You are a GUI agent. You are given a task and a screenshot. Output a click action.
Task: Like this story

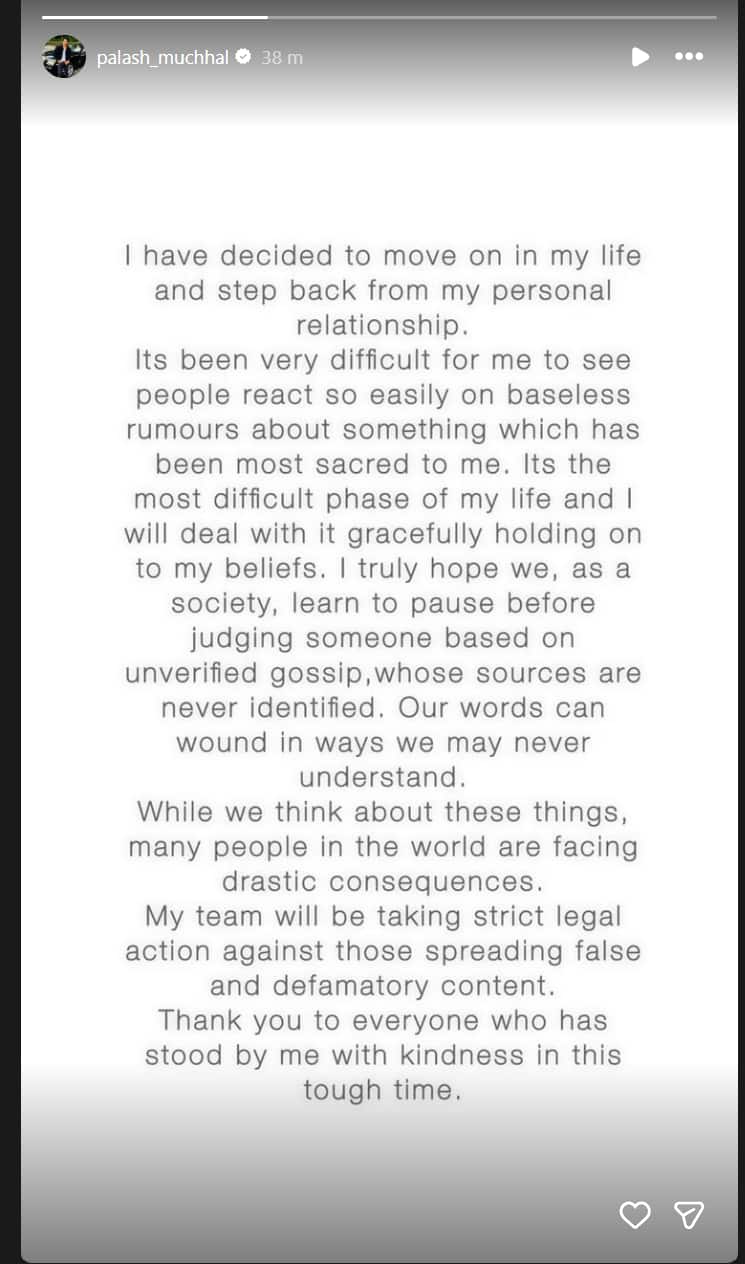635,1214
